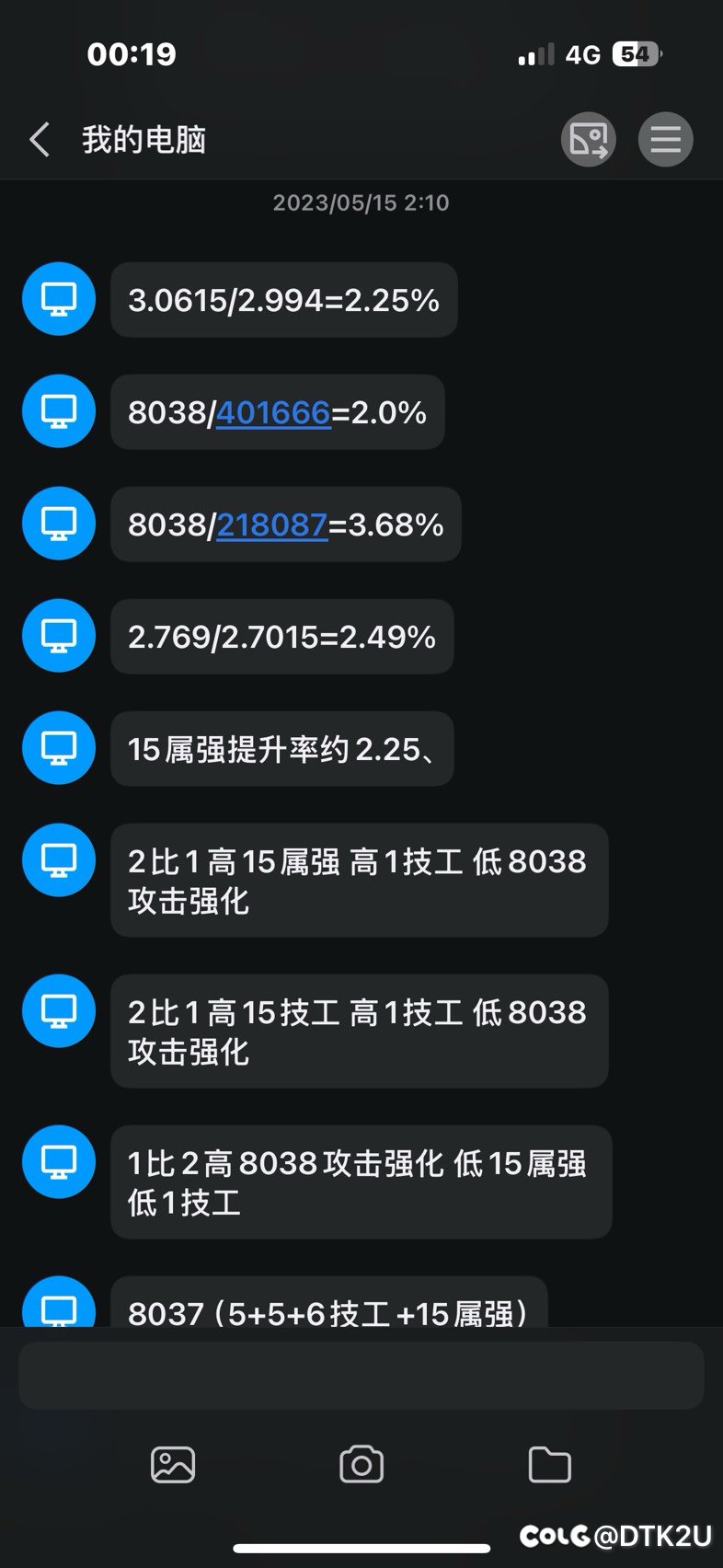Open the 401666 link
This screenshot has width=723, height=1568.
point(273,412)
